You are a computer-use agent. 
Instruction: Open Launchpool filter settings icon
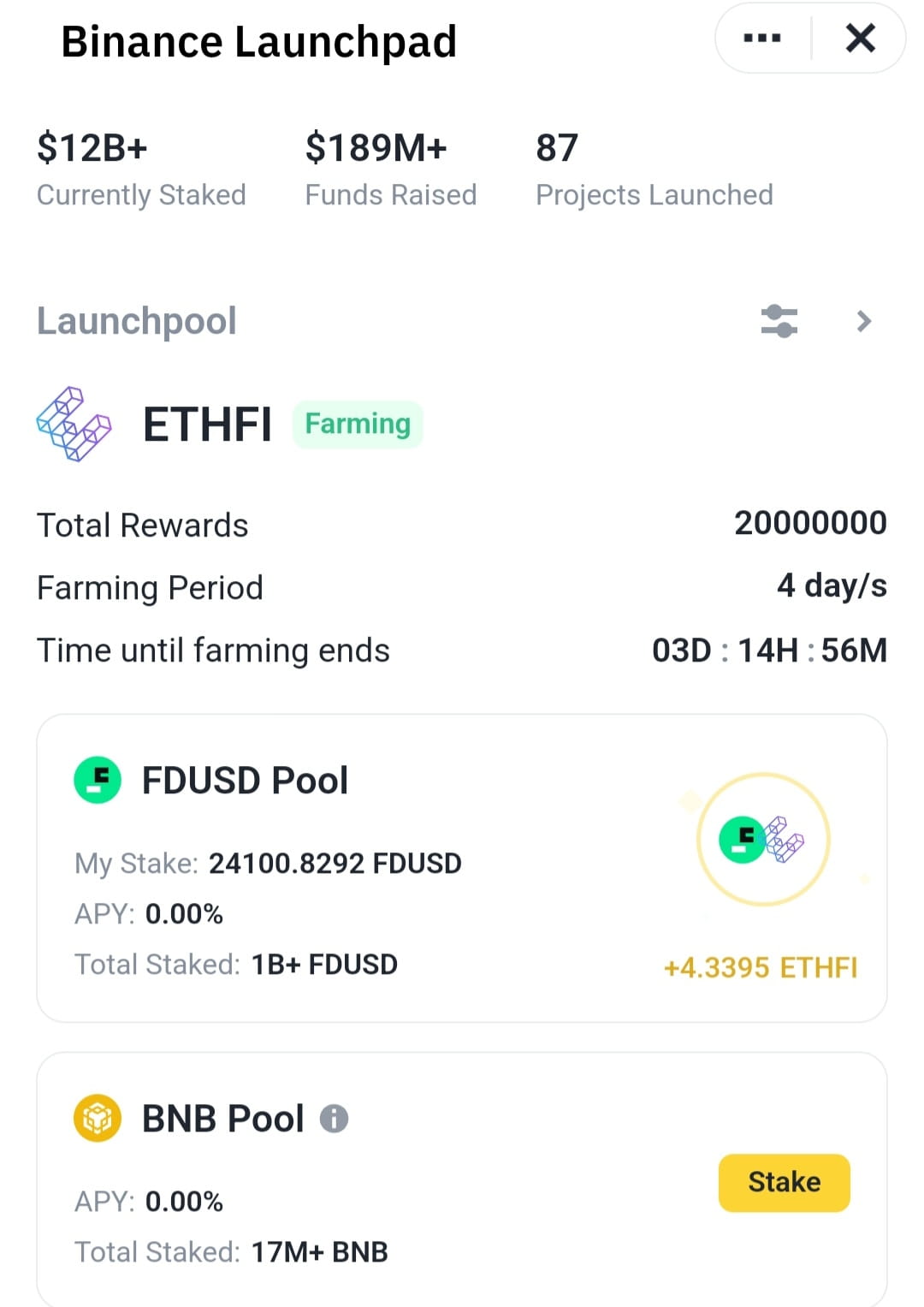point(779,321)
